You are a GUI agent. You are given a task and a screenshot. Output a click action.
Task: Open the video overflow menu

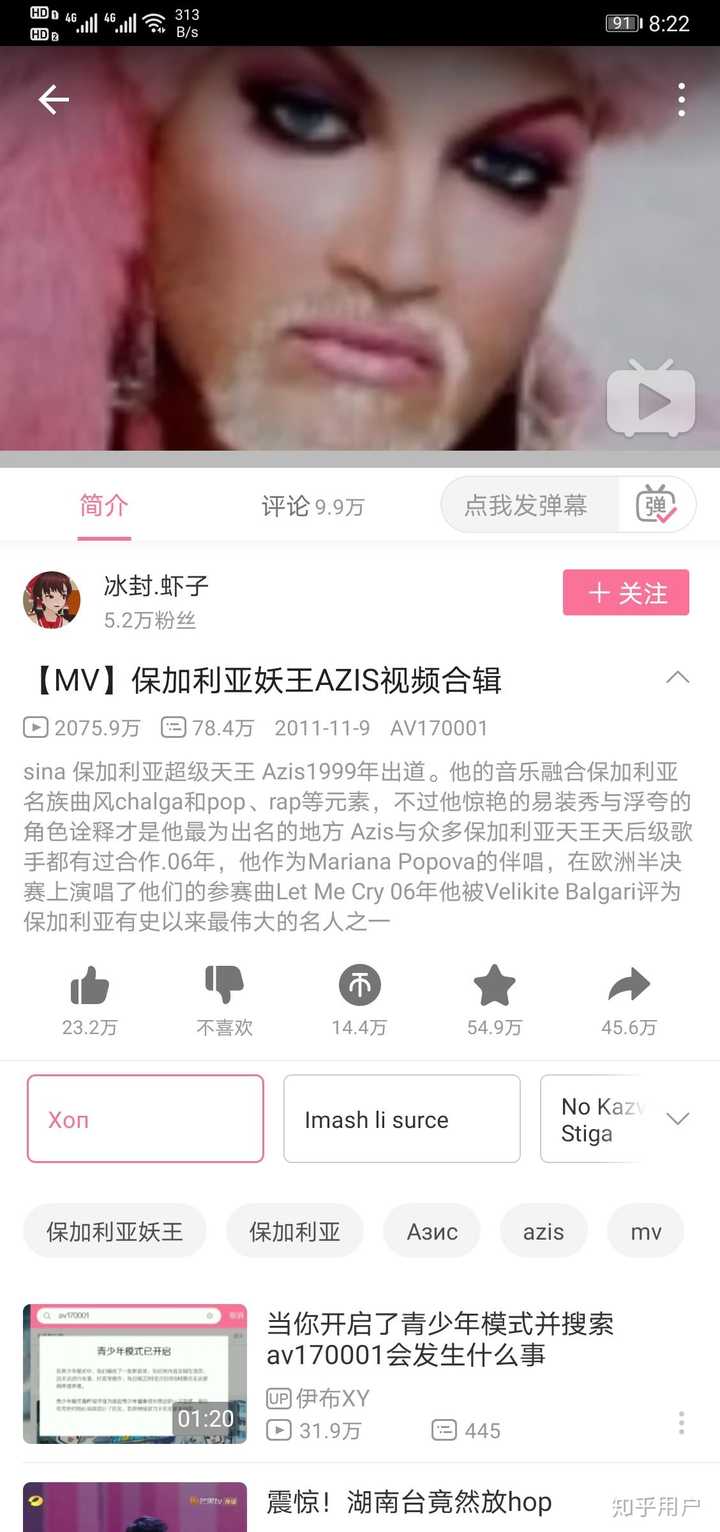pos(681,99)
